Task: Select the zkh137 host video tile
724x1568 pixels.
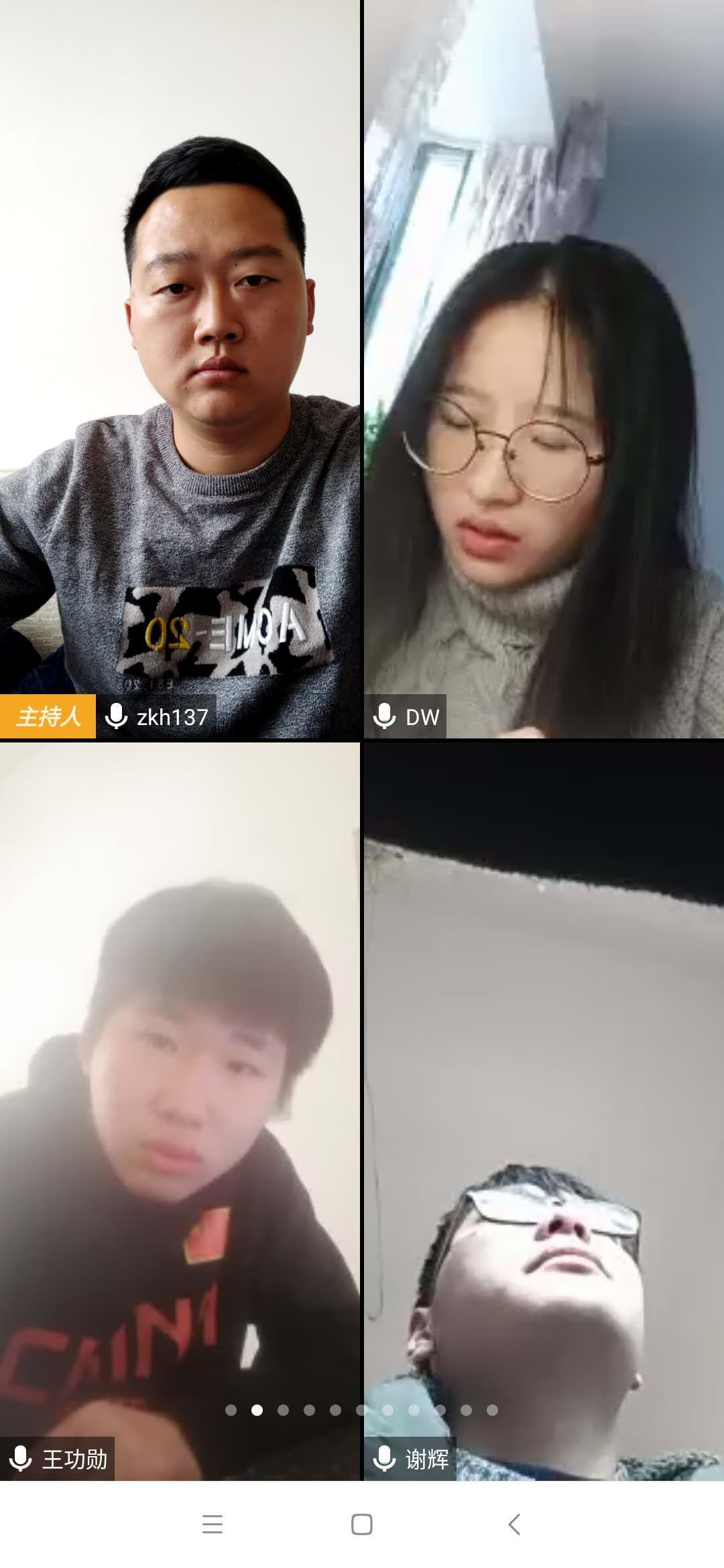Action: (x=180, y=369)
